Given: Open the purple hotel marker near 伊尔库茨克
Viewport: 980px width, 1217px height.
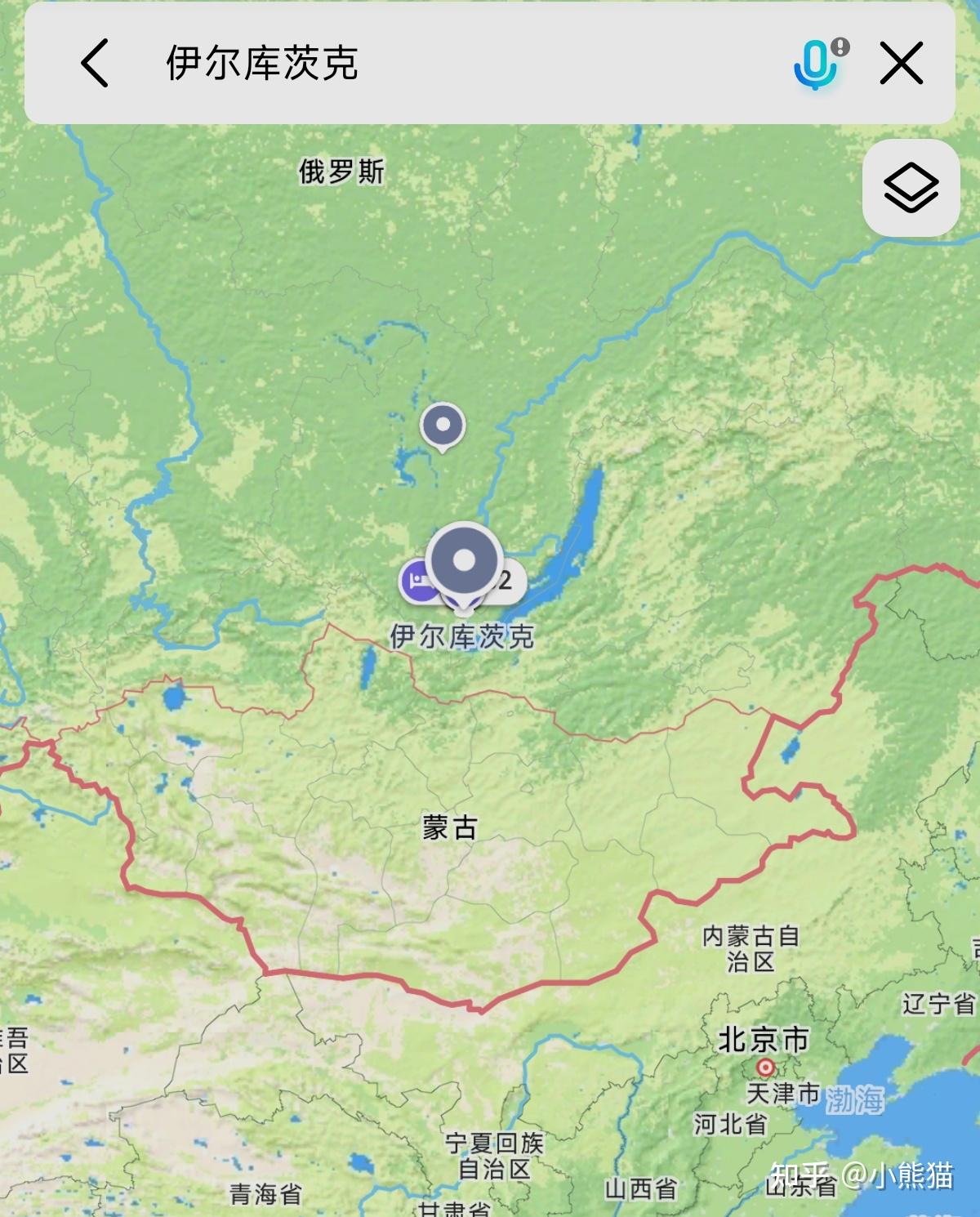Looking at the screenshot, I should point(416,582).
